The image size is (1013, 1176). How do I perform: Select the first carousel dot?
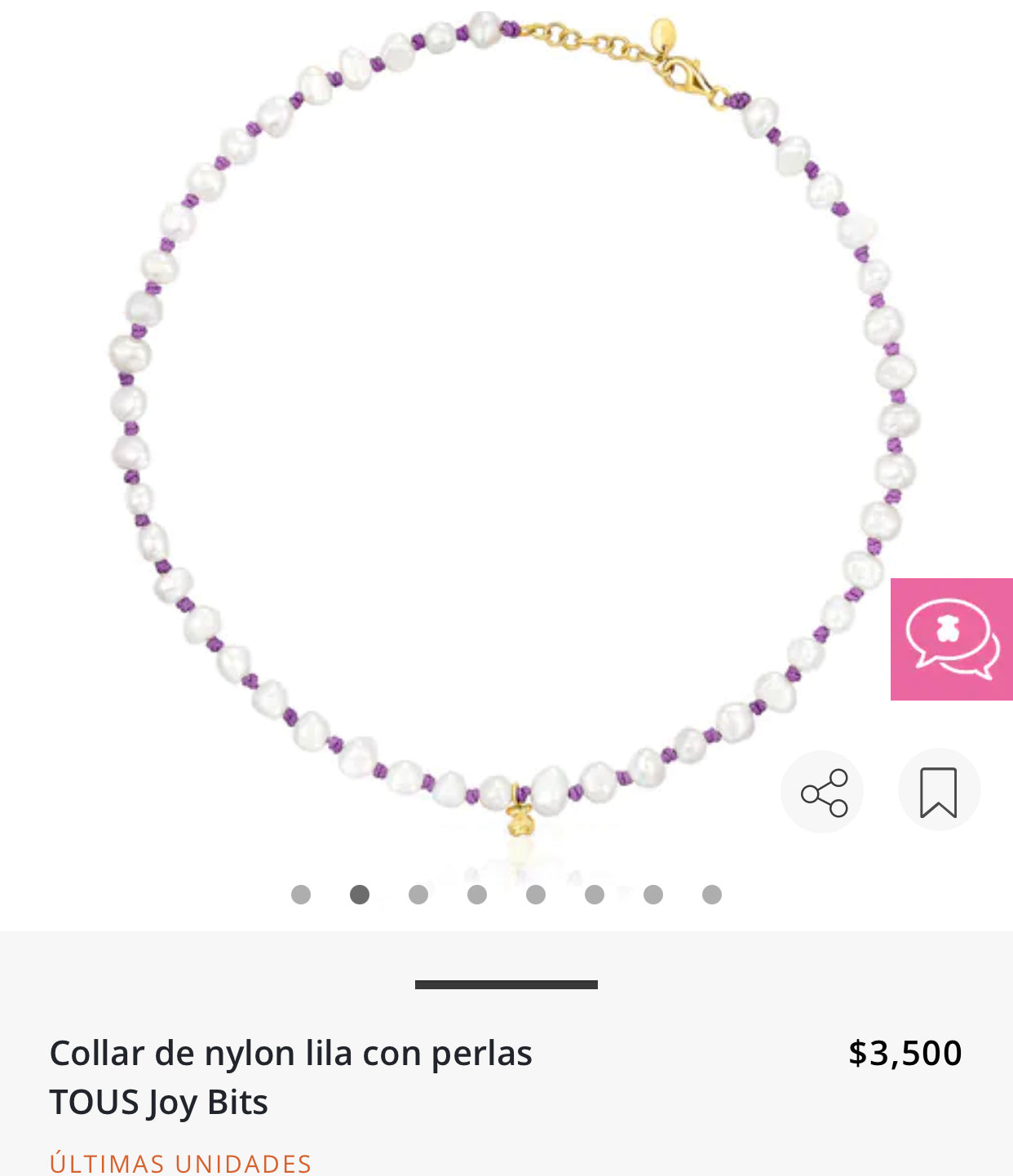pyautogui.click(x=303, y=894)
